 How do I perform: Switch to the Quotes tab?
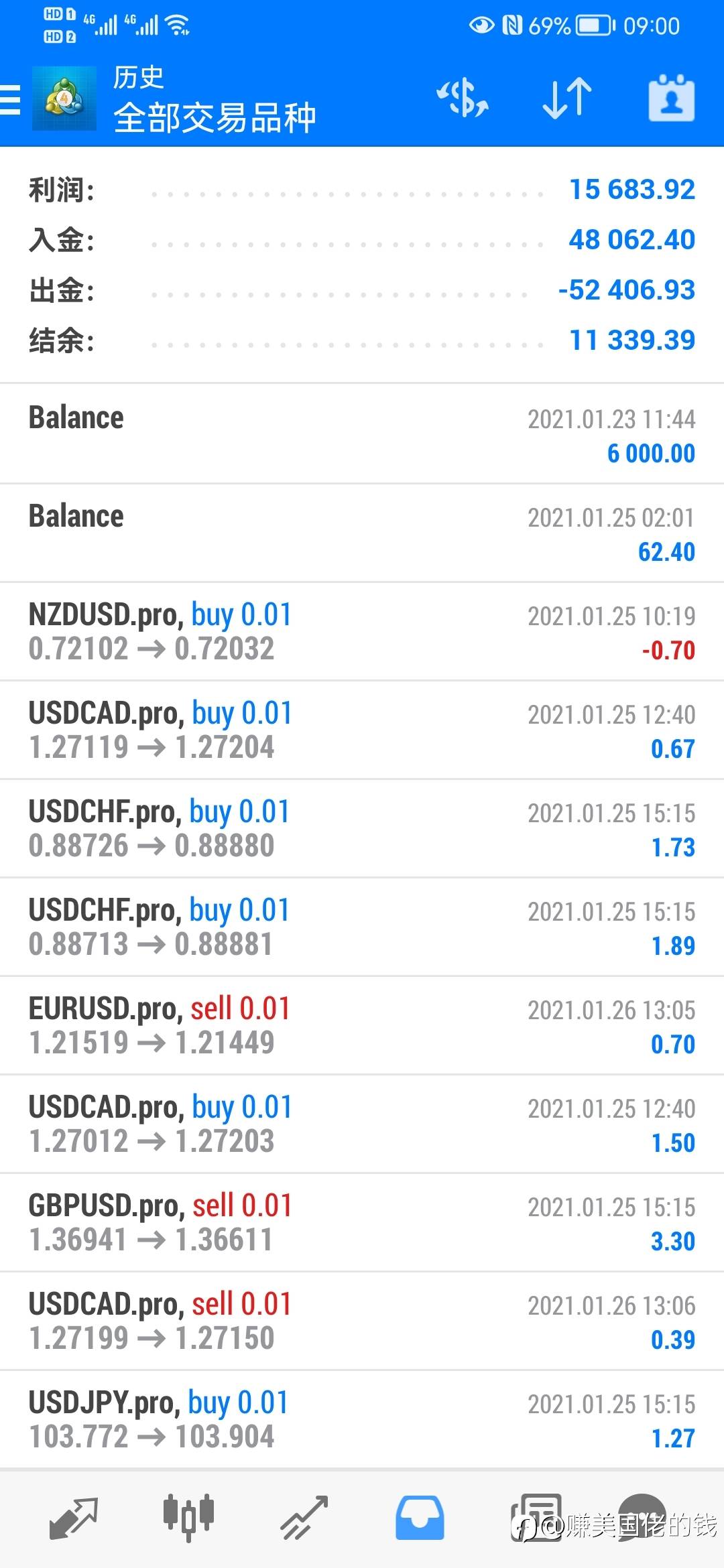73,1518
